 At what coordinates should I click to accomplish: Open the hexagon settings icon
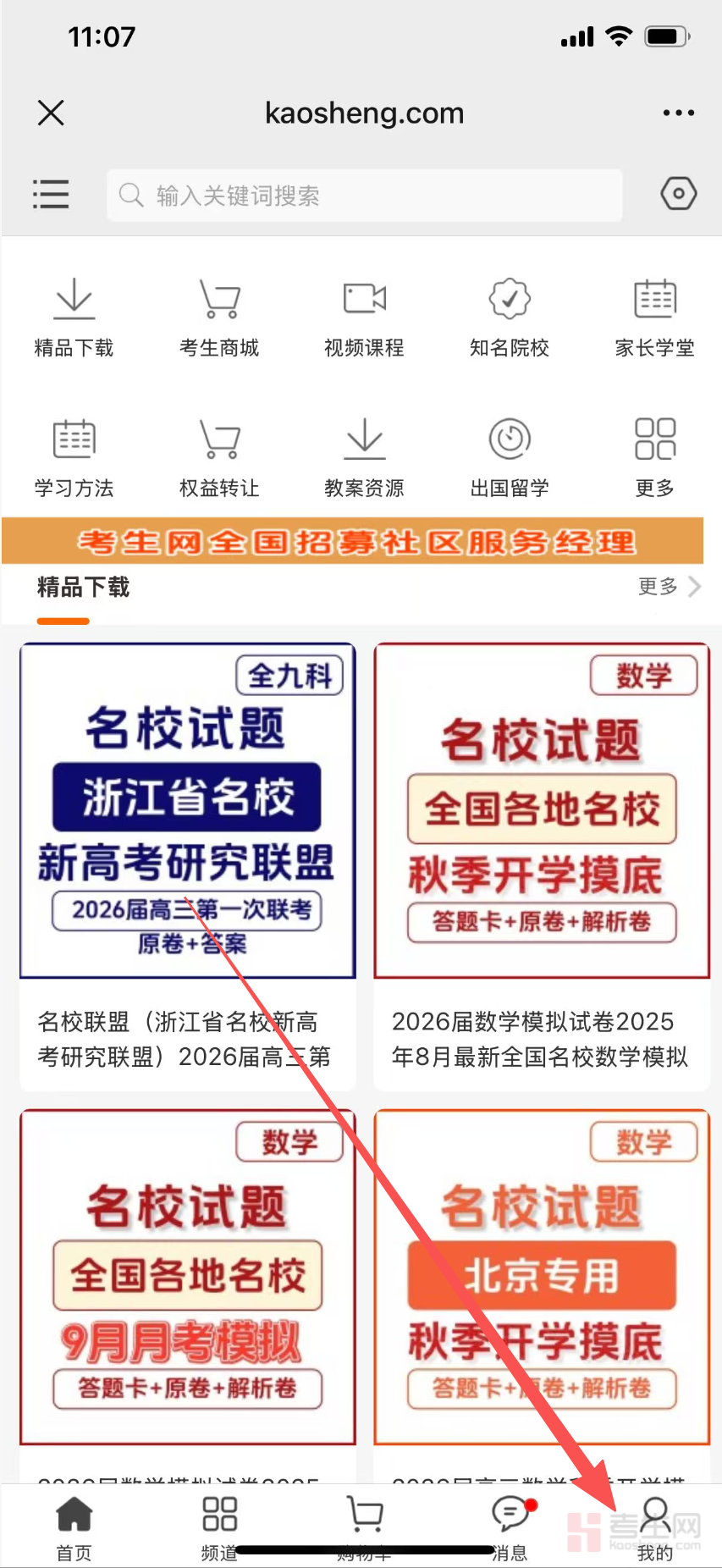point(678,194)
